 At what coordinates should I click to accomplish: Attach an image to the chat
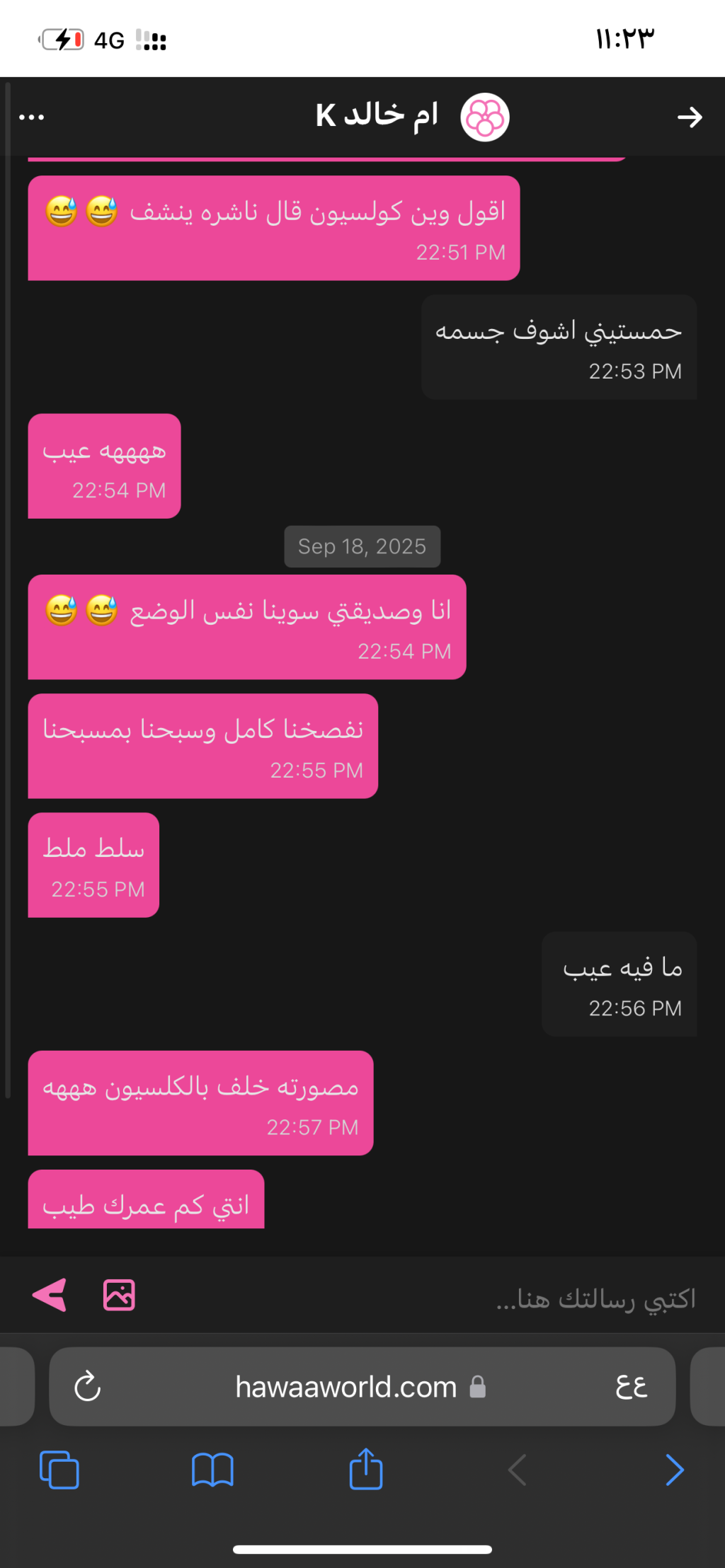[x=119, y=1295]
